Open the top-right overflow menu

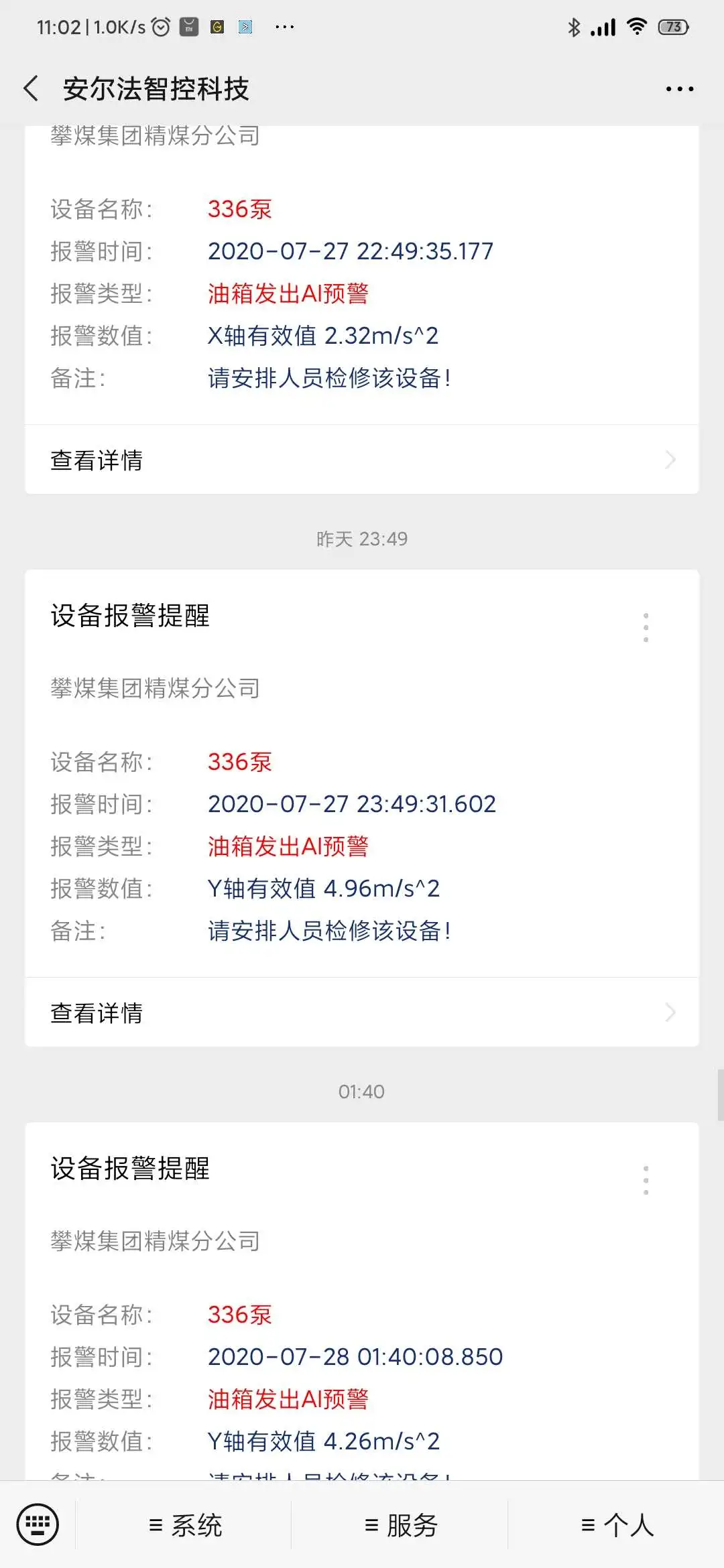(x=679, y=89)
